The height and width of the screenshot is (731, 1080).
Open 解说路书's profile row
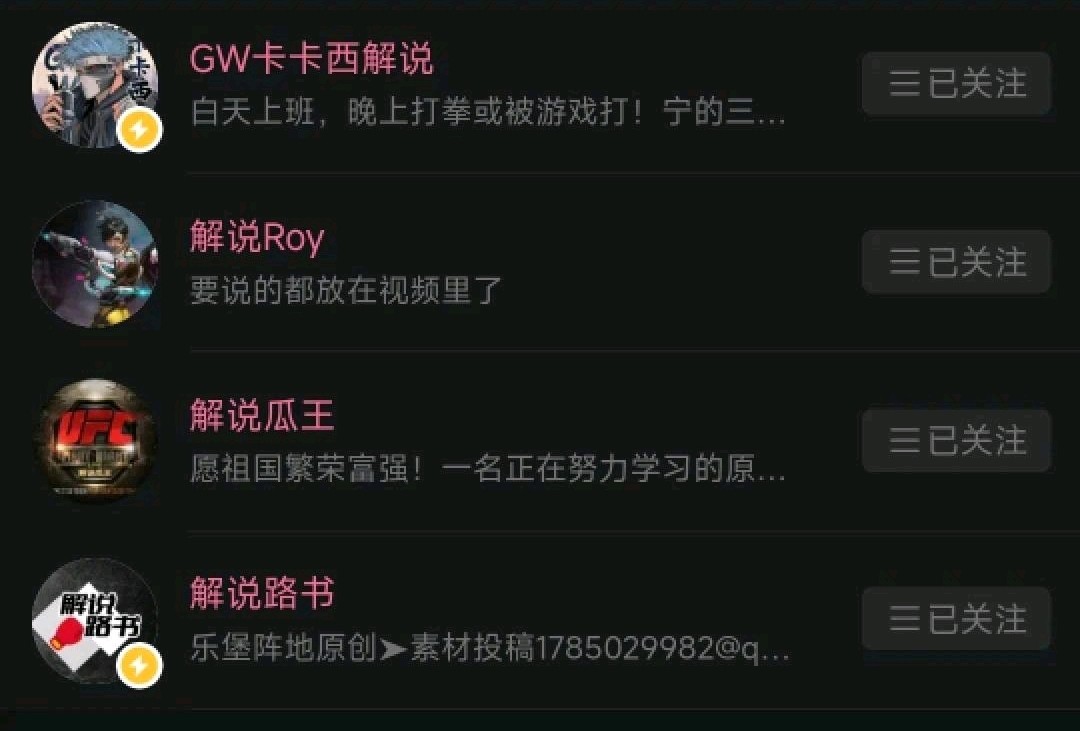click(488, 620)
